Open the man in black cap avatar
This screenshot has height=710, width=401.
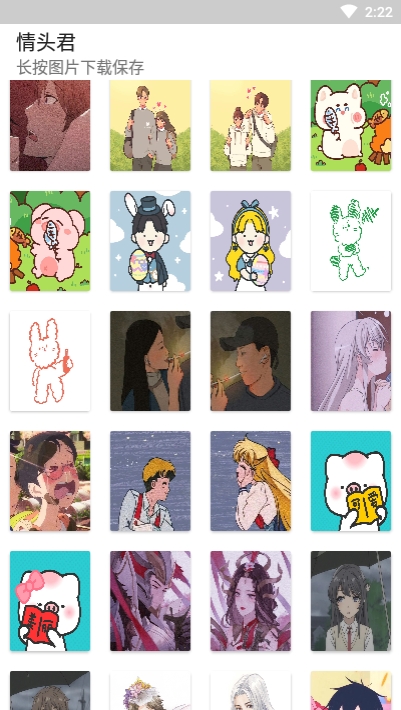pos(250,361)
